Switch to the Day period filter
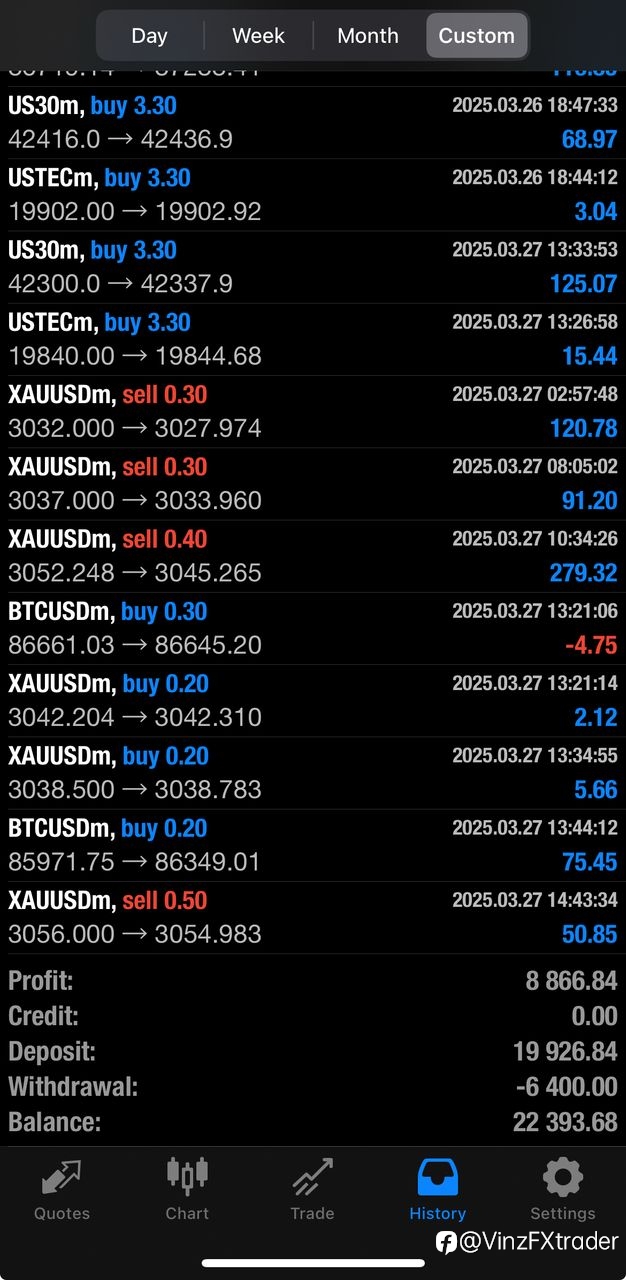Viewport: 626px width, 1280px height. click(x=149, y=36)
